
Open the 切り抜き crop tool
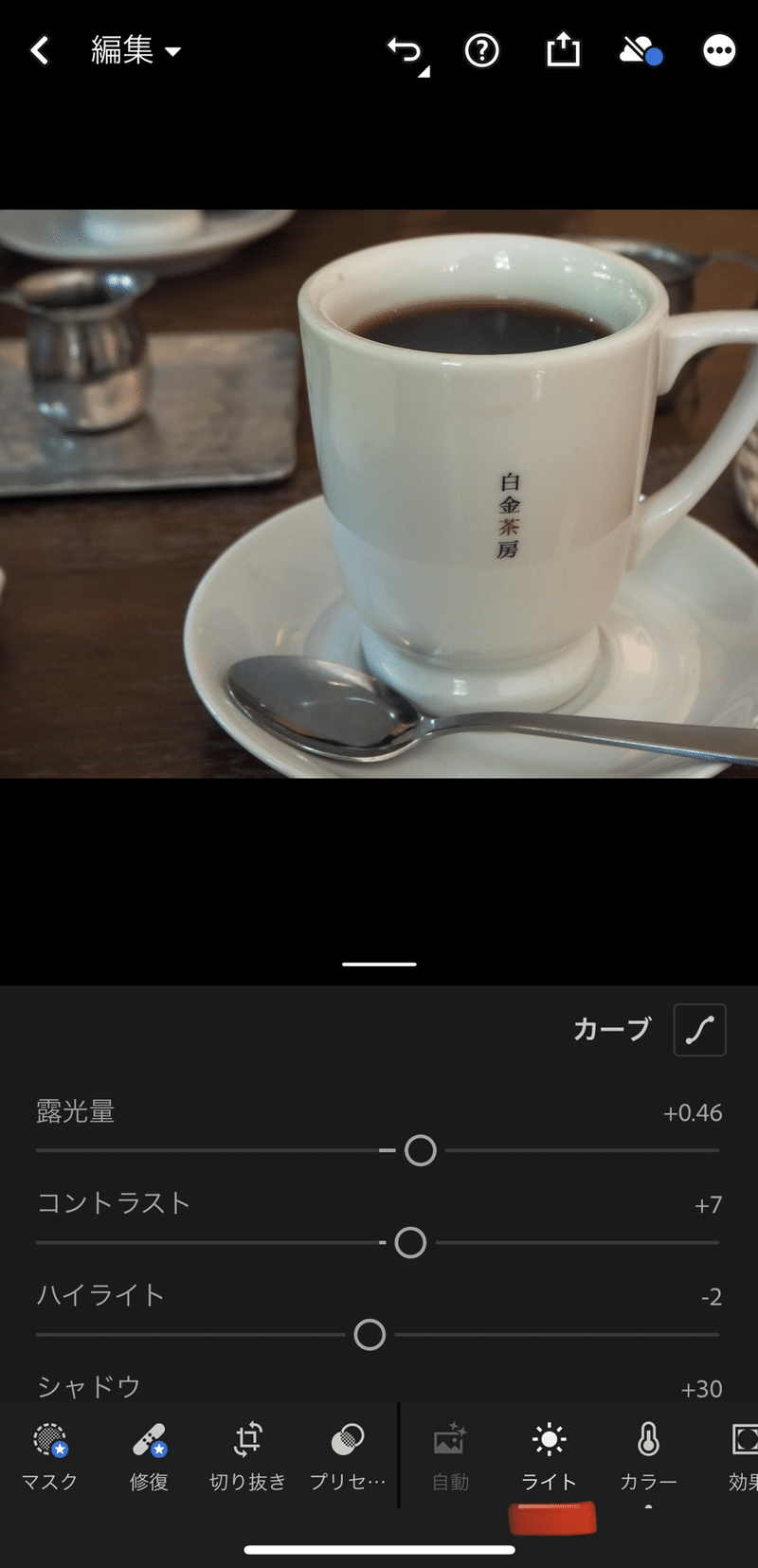[247, 1456]
